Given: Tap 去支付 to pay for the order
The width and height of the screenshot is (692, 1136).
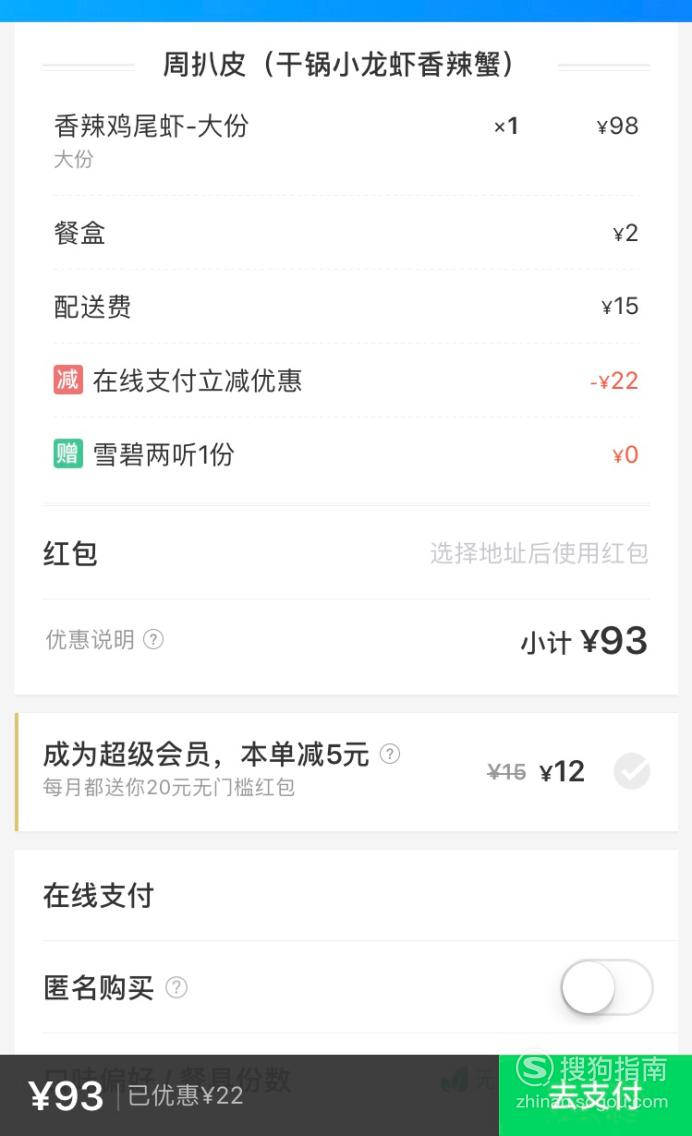Looking at the screenshot, I should click(595, 1095).
